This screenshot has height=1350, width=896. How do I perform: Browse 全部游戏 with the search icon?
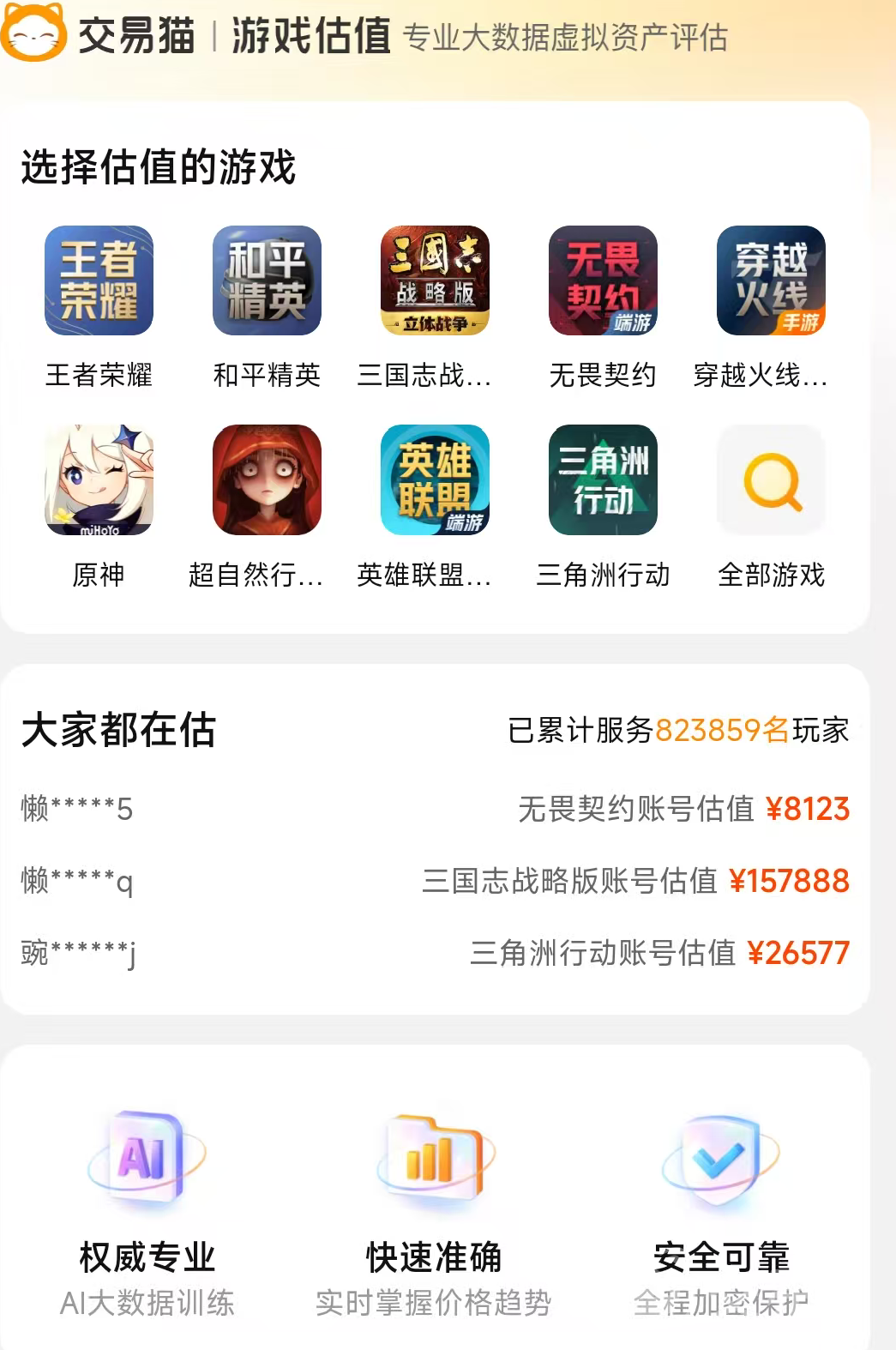click(771, 481)
